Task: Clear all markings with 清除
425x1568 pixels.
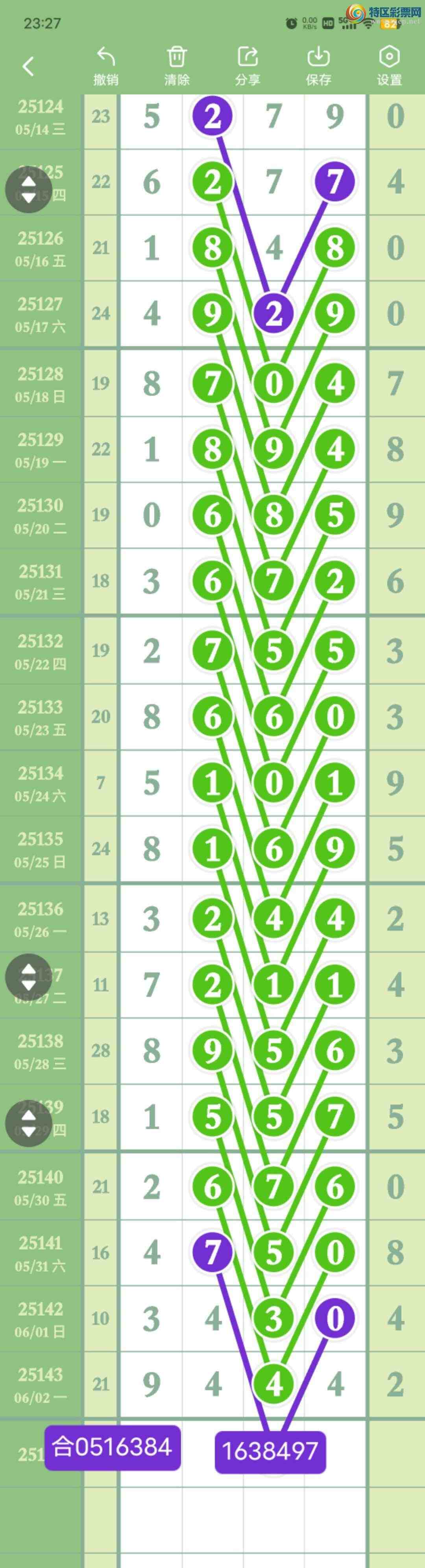Action: [177, 66]
